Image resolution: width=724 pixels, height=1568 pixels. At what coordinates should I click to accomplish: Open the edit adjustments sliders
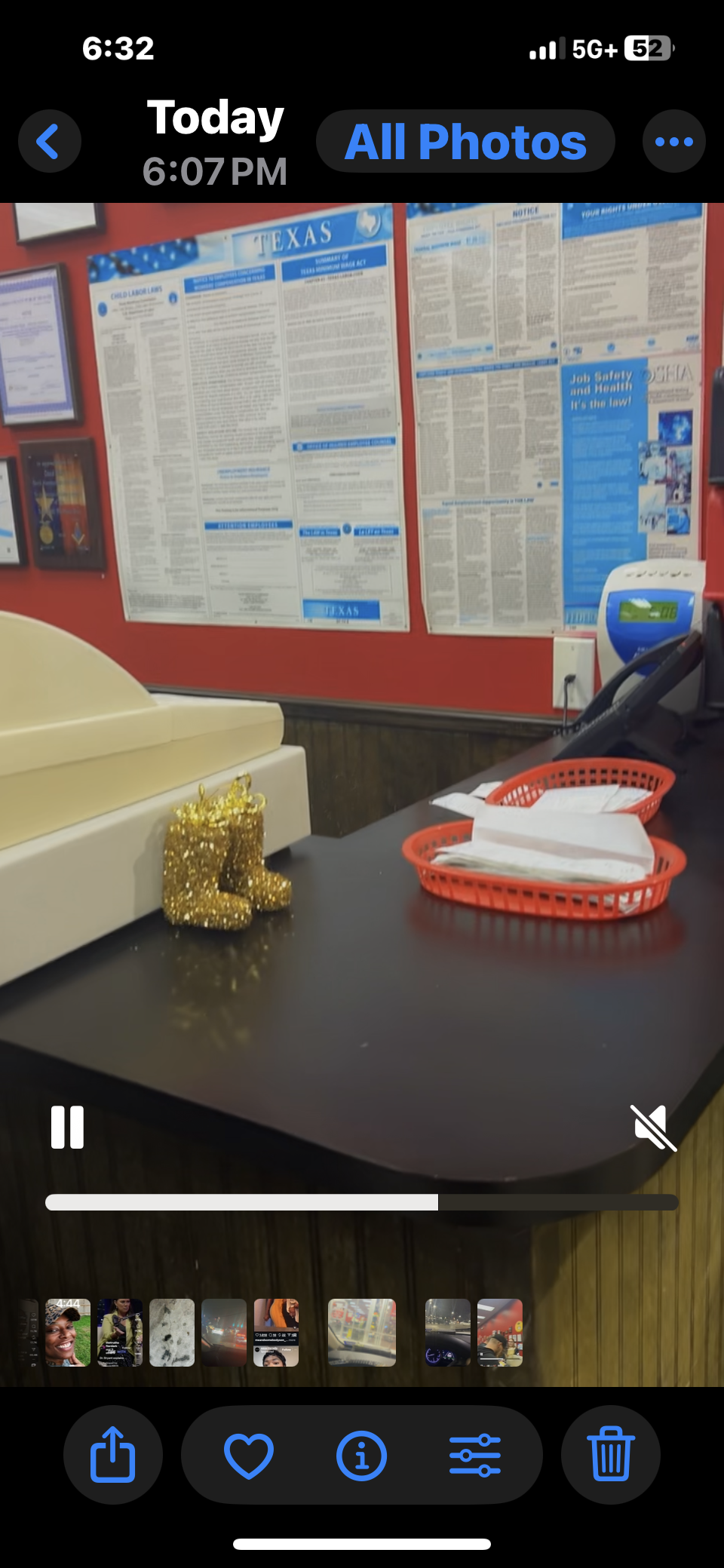click(475, 1456)
